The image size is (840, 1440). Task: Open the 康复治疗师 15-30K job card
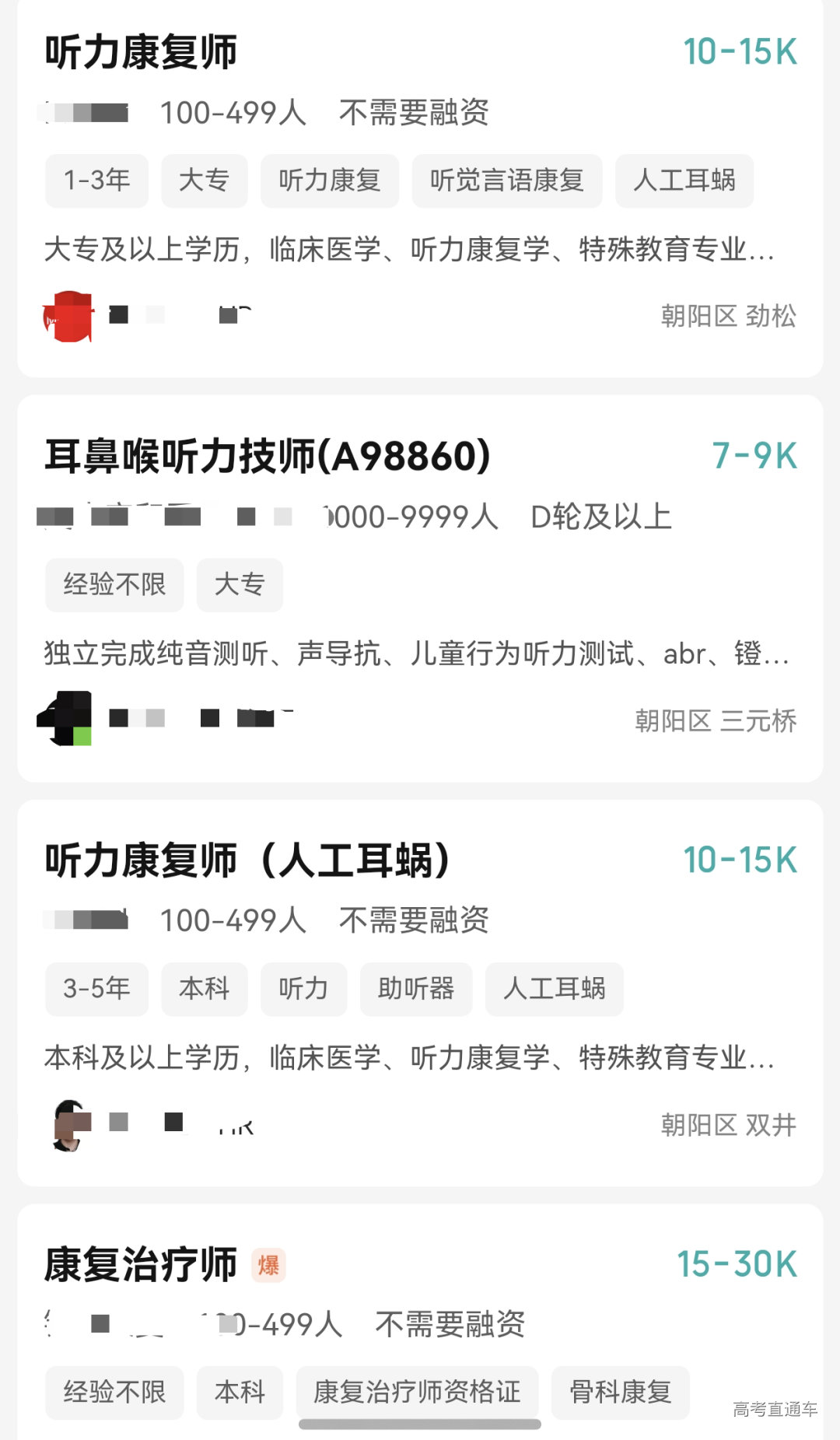142,1264
